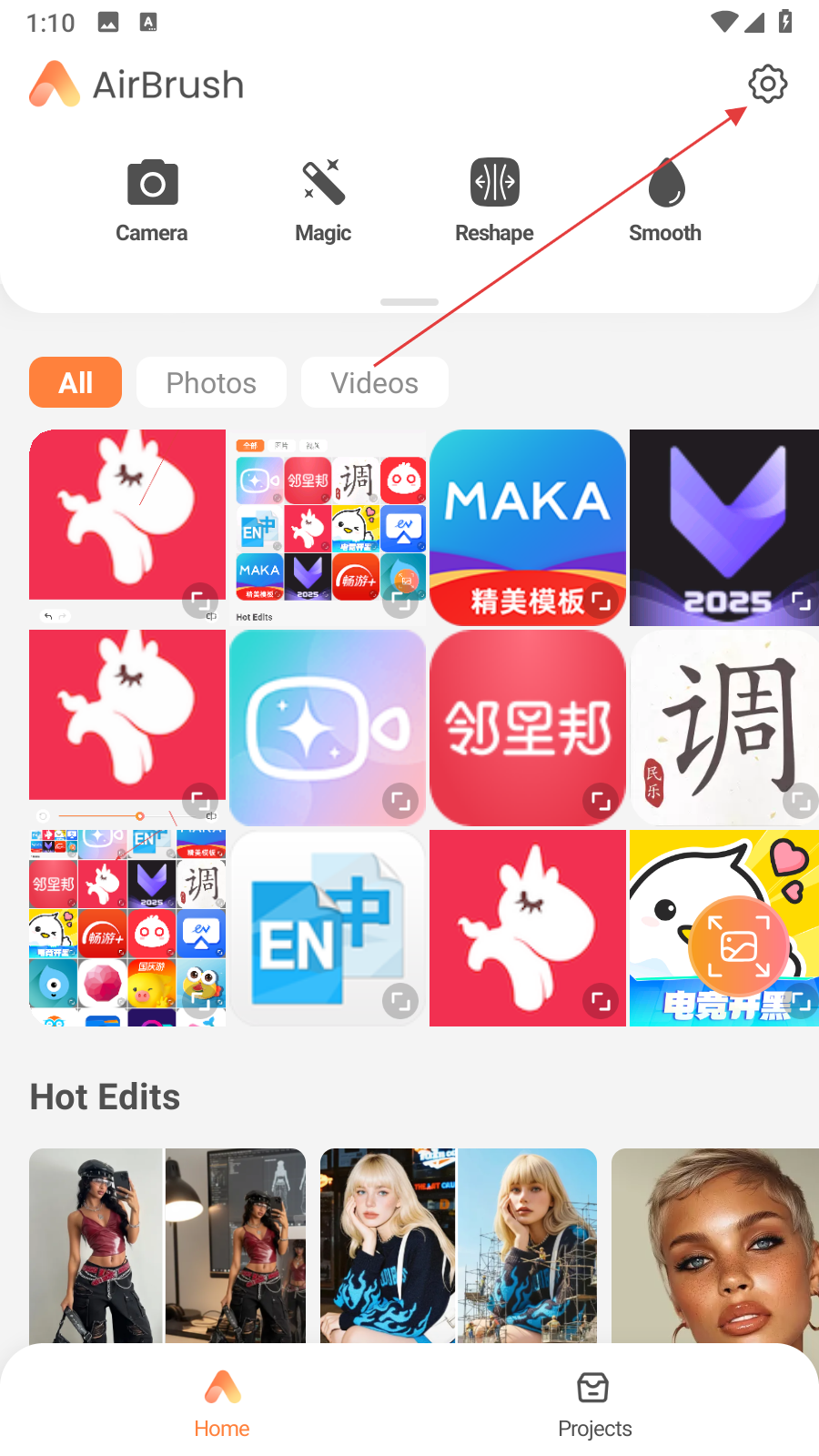This screenshot has height=1456, width=819.
Task: Open the video camera sparkle image
Action: click(x=328, y=727)
